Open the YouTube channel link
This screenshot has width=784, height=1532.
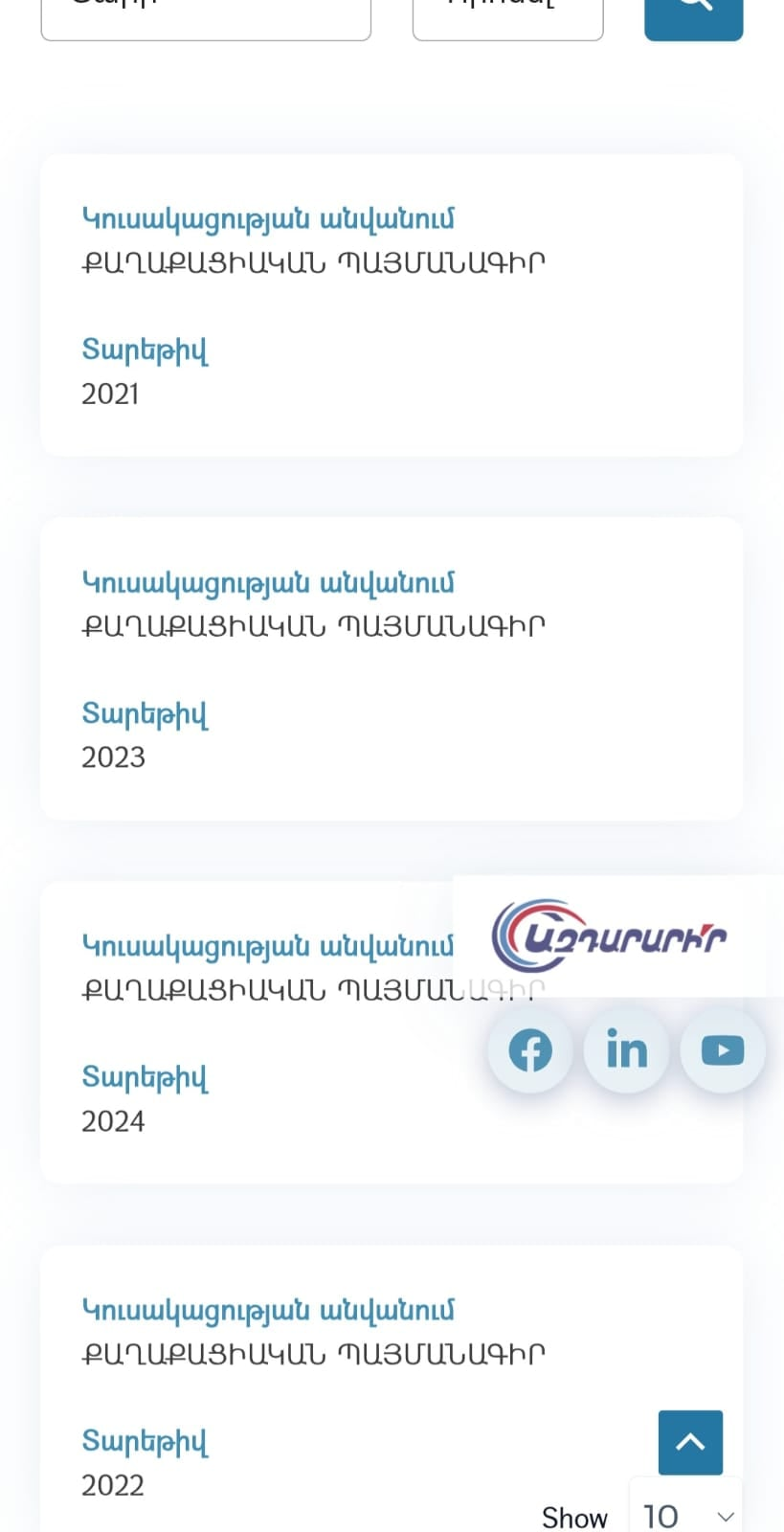(x=723, y=1050)
